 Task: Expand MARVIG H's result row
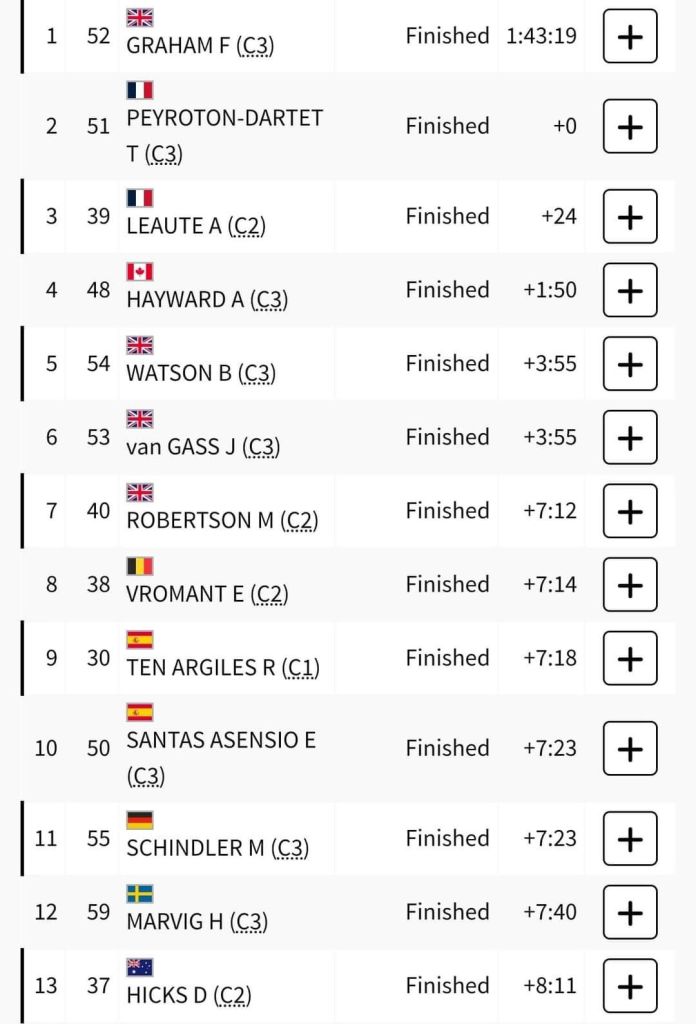630,912
